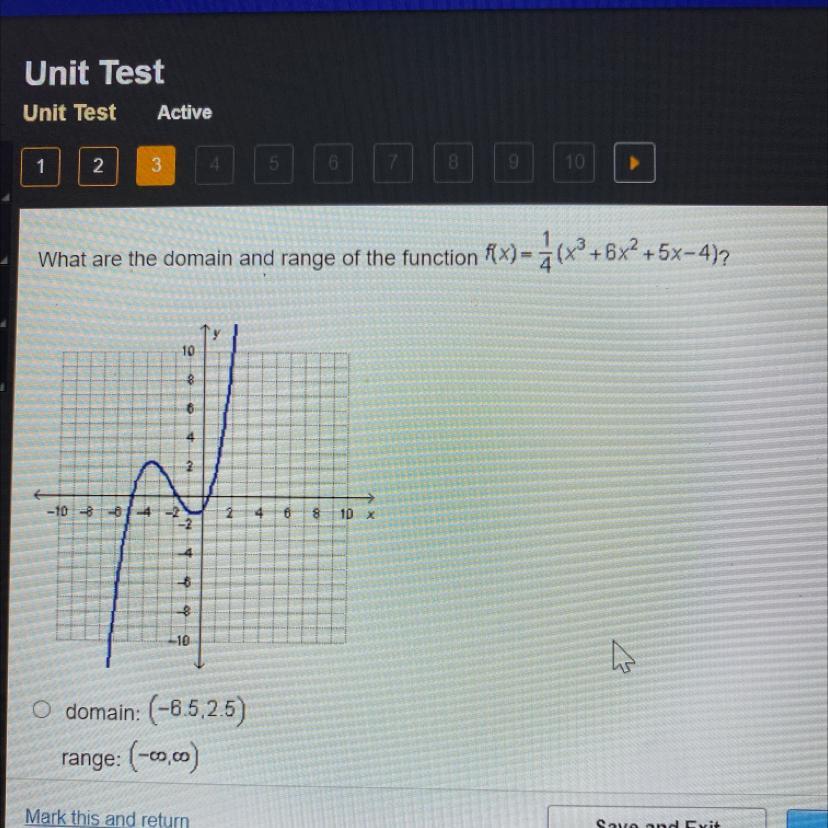The image size is (828, 828).
Task: Select answer domain (-6.5, 2.5)
Action: click(x=41, y=711)
